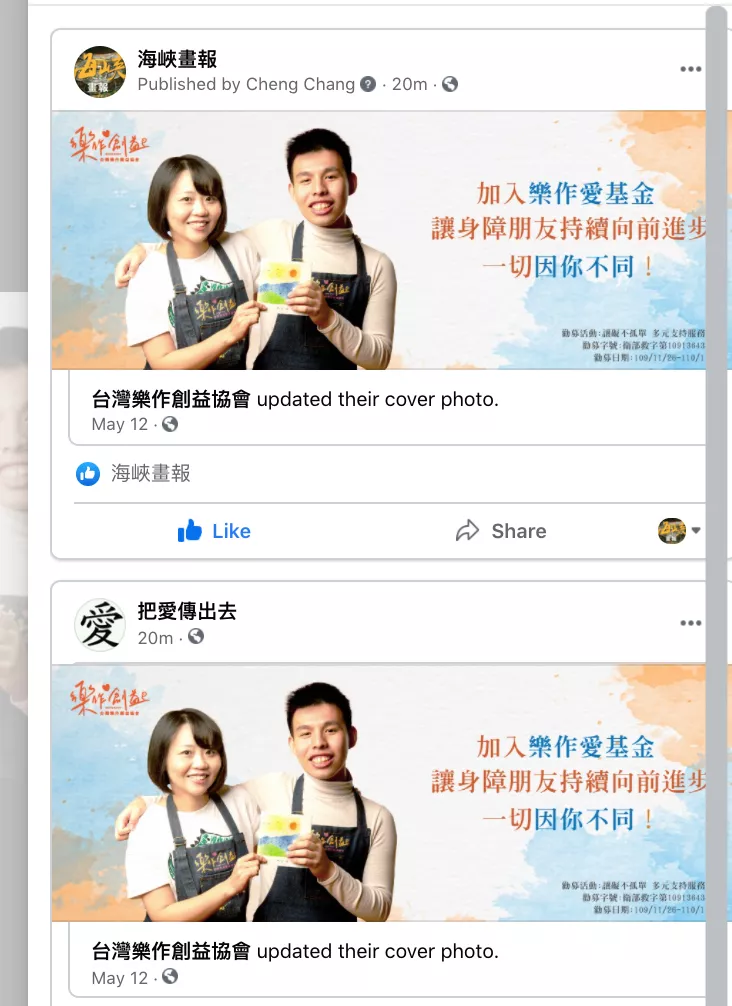
Task: Open 把愛傳出去 page from post header
Action: pyautogui.click(x=187, y=612)
